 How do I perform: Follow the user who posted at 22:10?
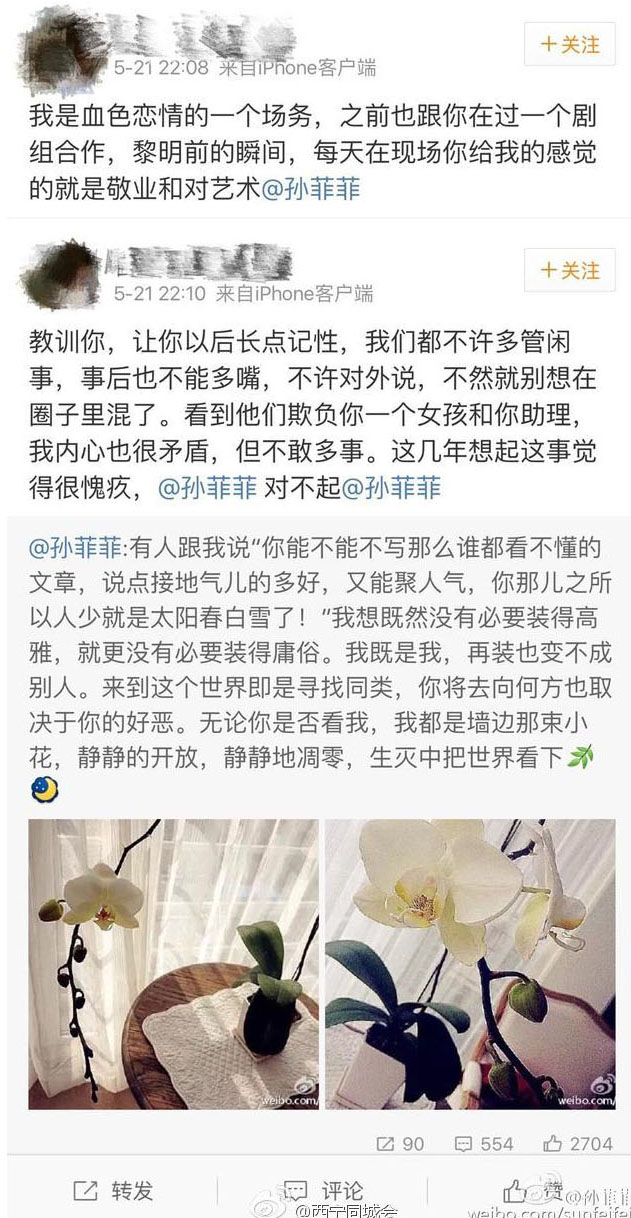coord(569,271)
